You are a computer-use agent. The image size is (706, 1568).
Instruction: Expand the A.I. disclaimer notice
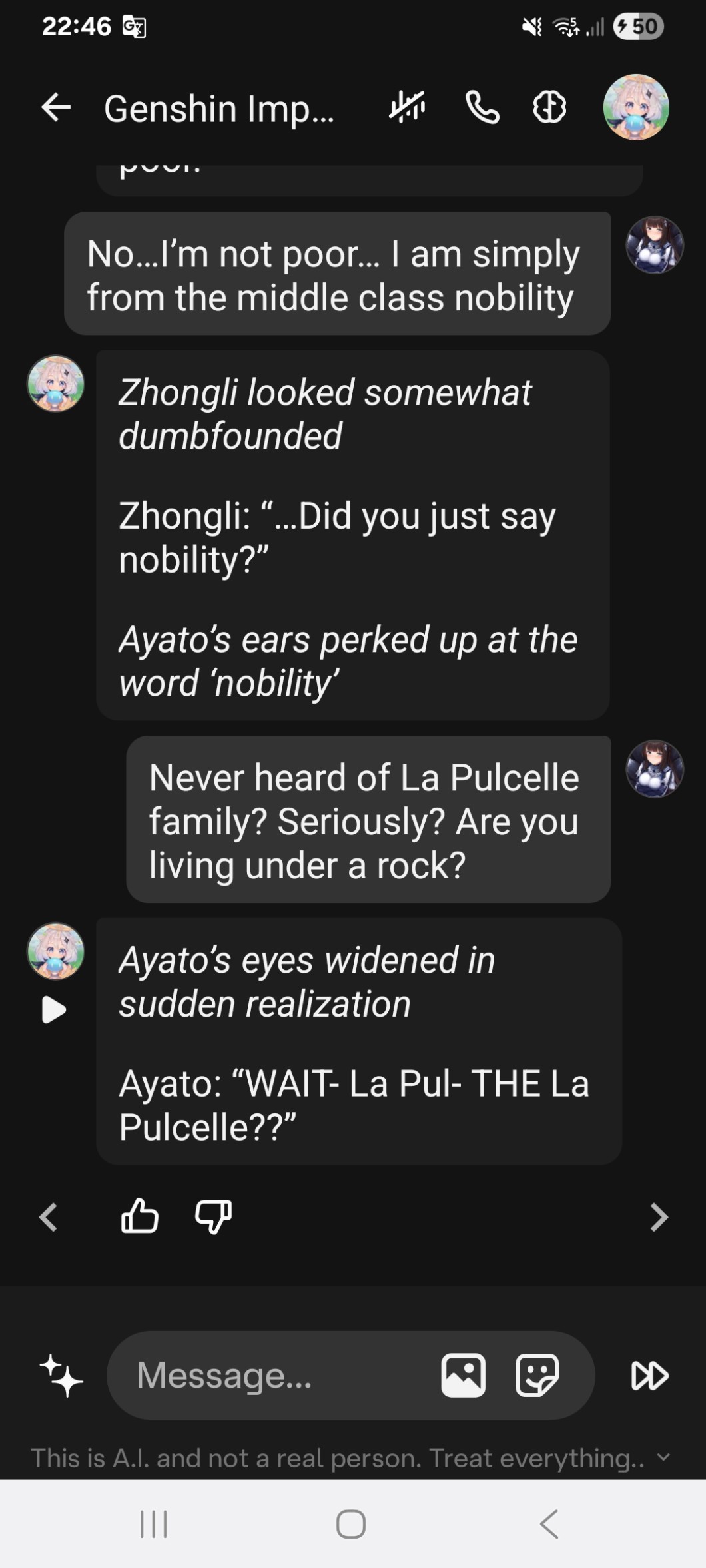pyautogui.click(x=663, y=1457)
